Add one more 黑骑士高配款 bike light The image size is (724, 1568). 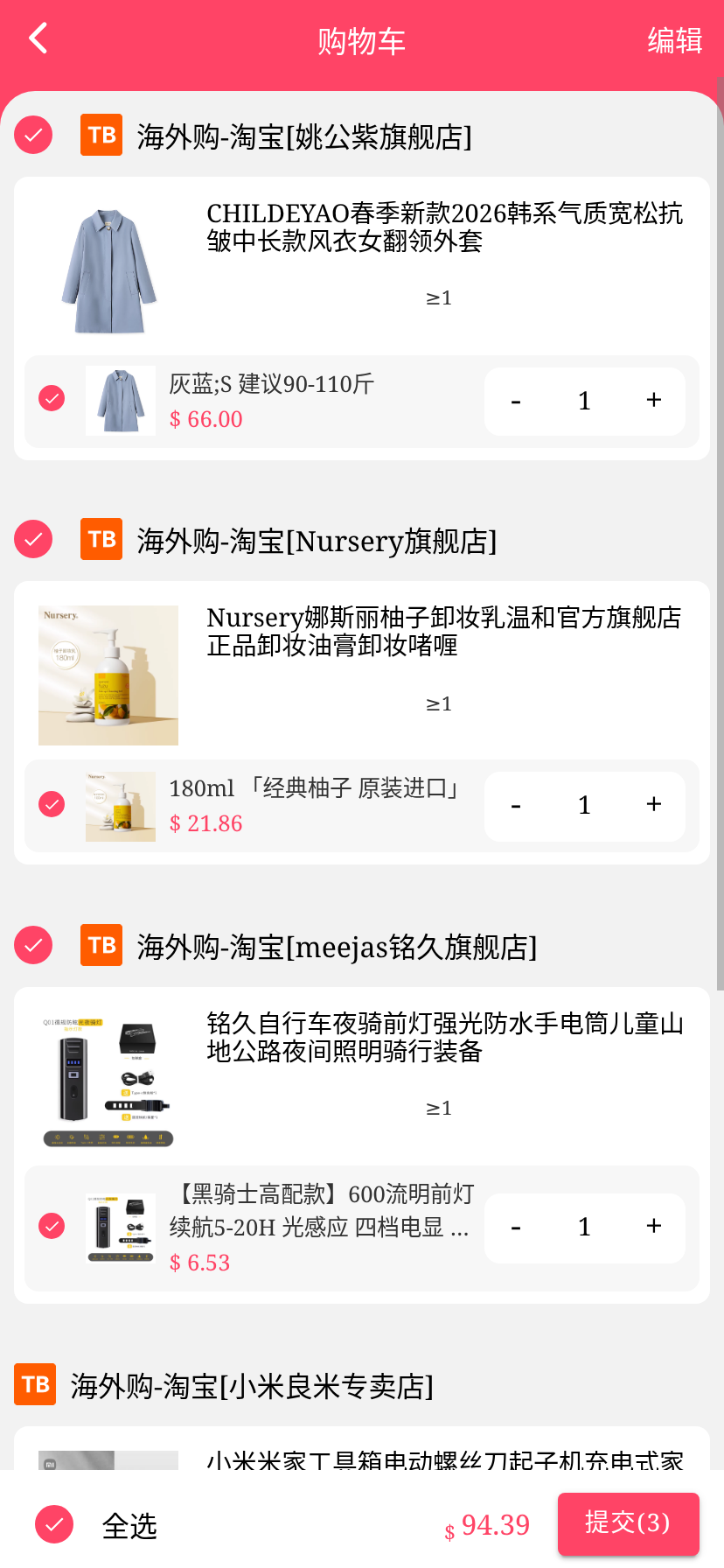click(x=653, y=1227)
